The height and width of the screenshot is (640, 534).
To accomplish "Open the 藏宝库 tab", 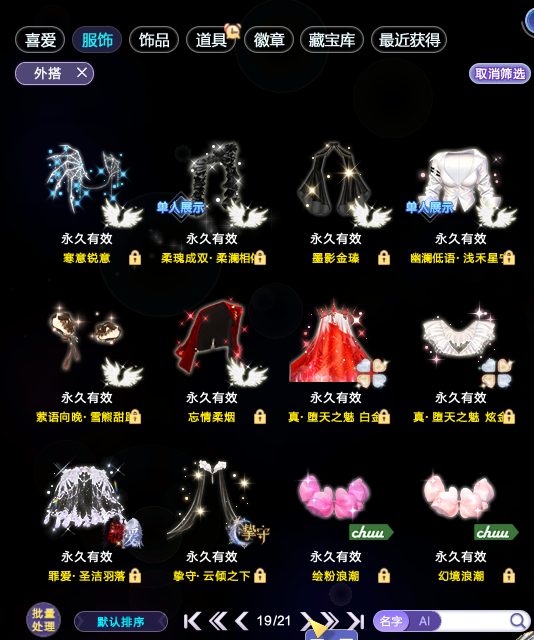I will tap(332, 40).
